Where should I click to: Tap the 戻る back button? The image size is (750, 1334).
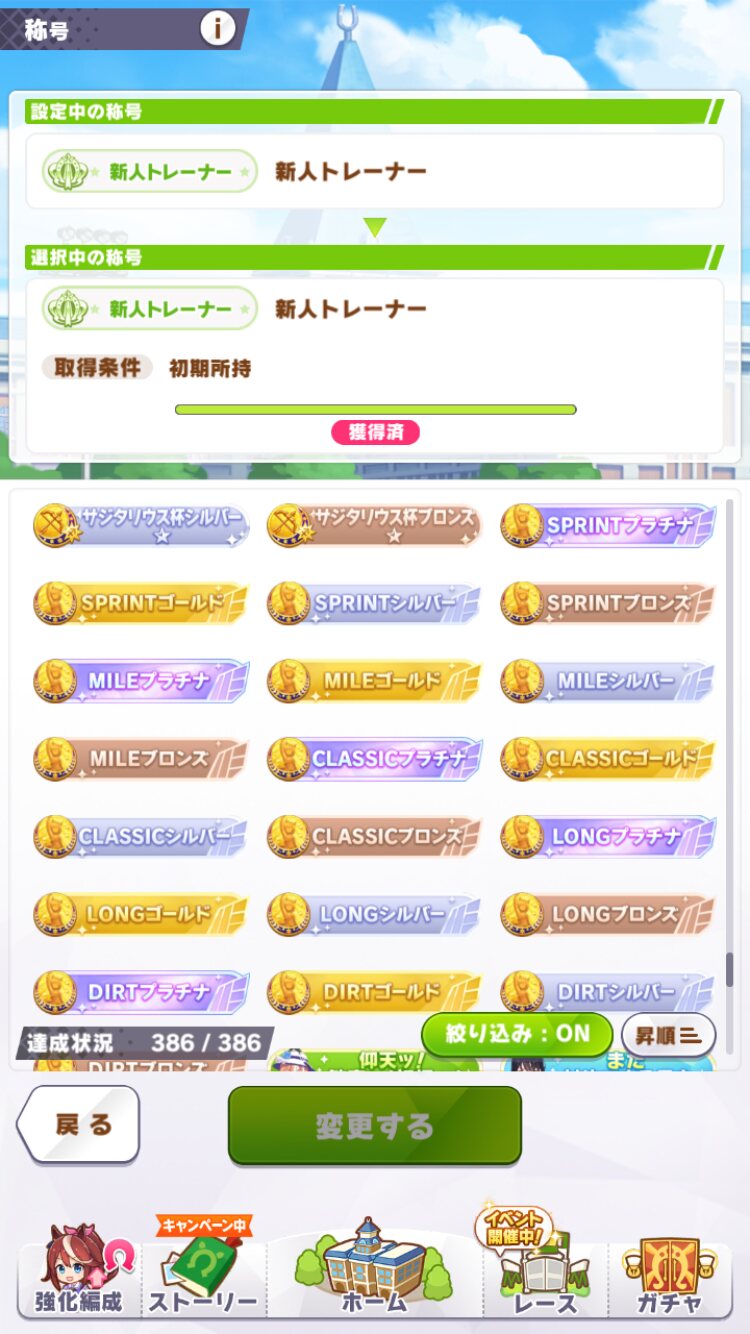[79, 1124]
